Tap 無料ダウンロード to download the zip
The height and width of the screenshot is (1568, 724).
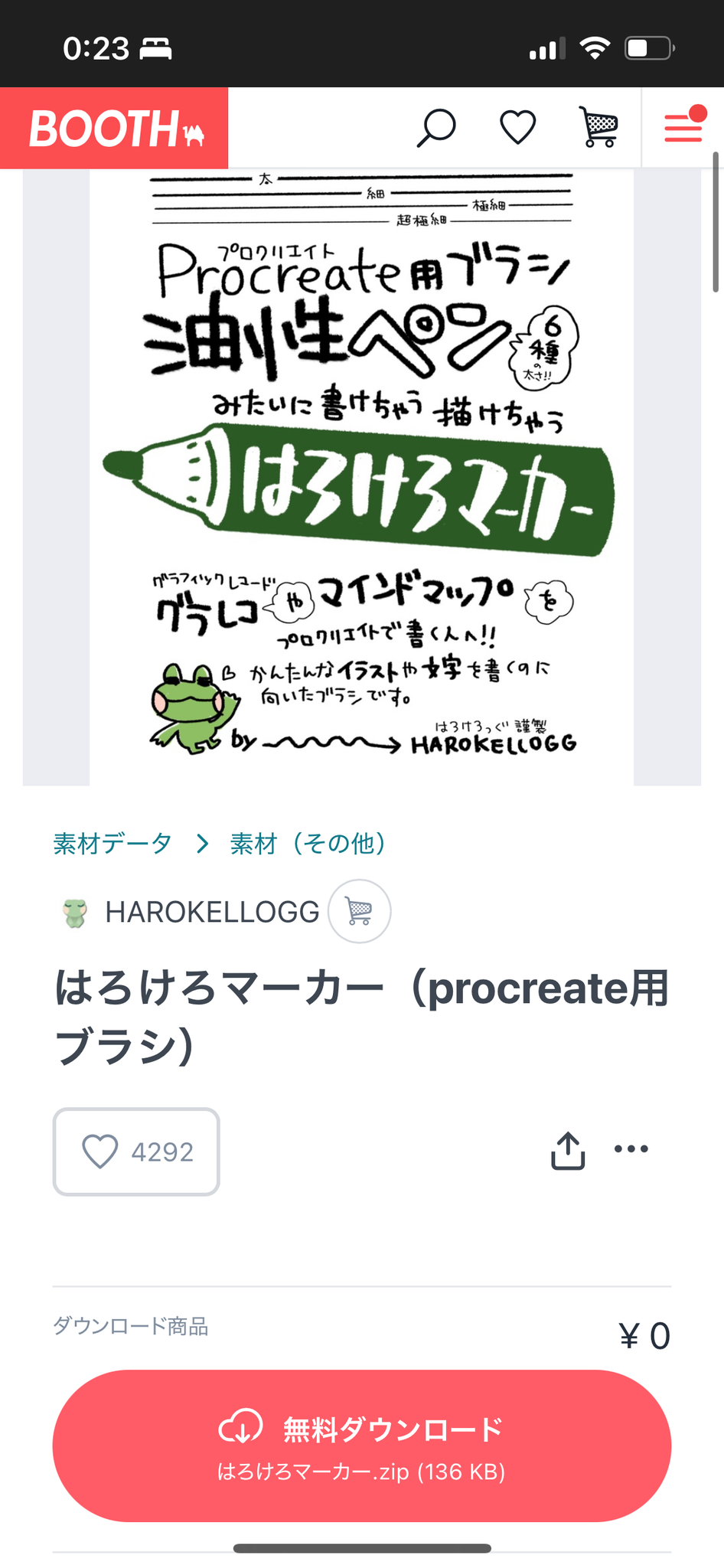tap(361, 1445)
